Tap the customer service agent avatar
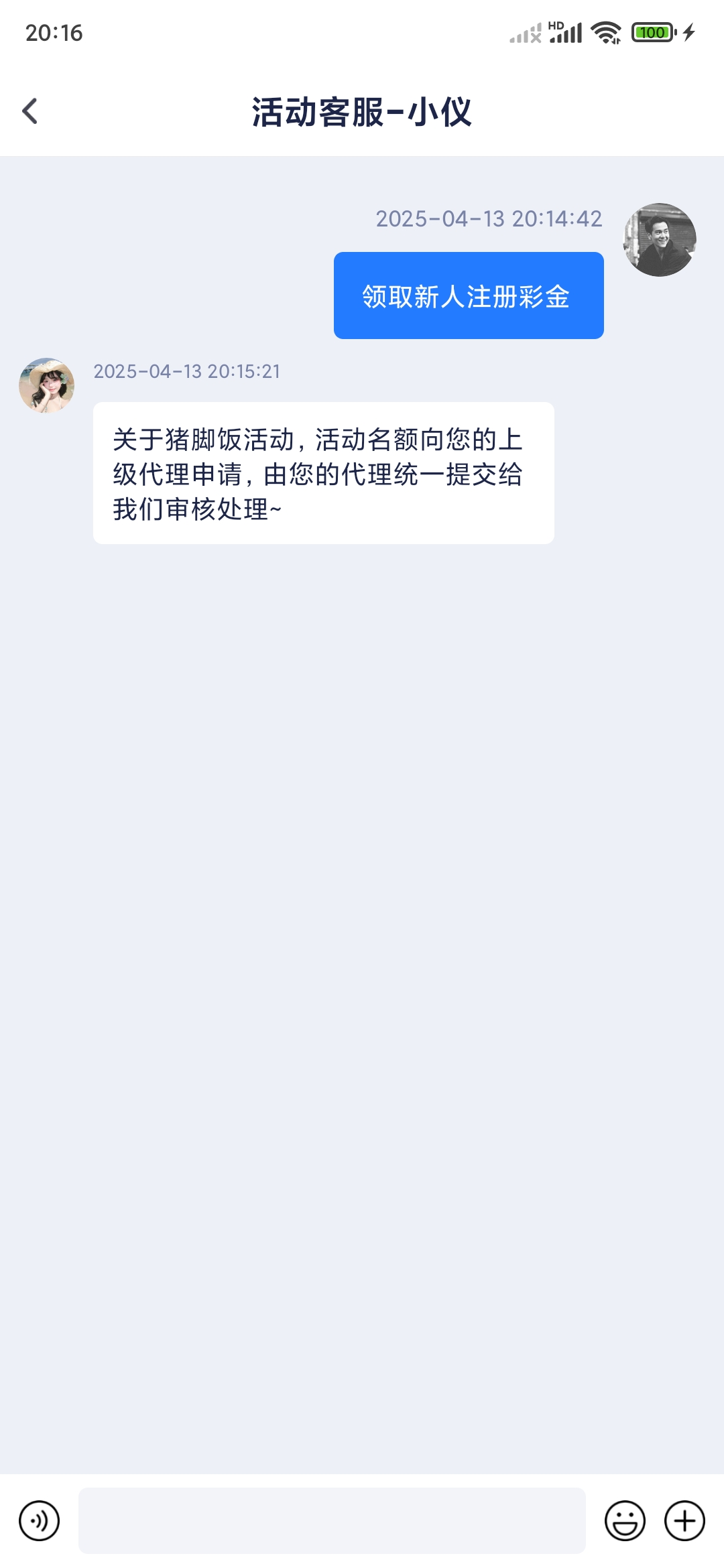The image size is (724, 1568). [x=46, y=385]
